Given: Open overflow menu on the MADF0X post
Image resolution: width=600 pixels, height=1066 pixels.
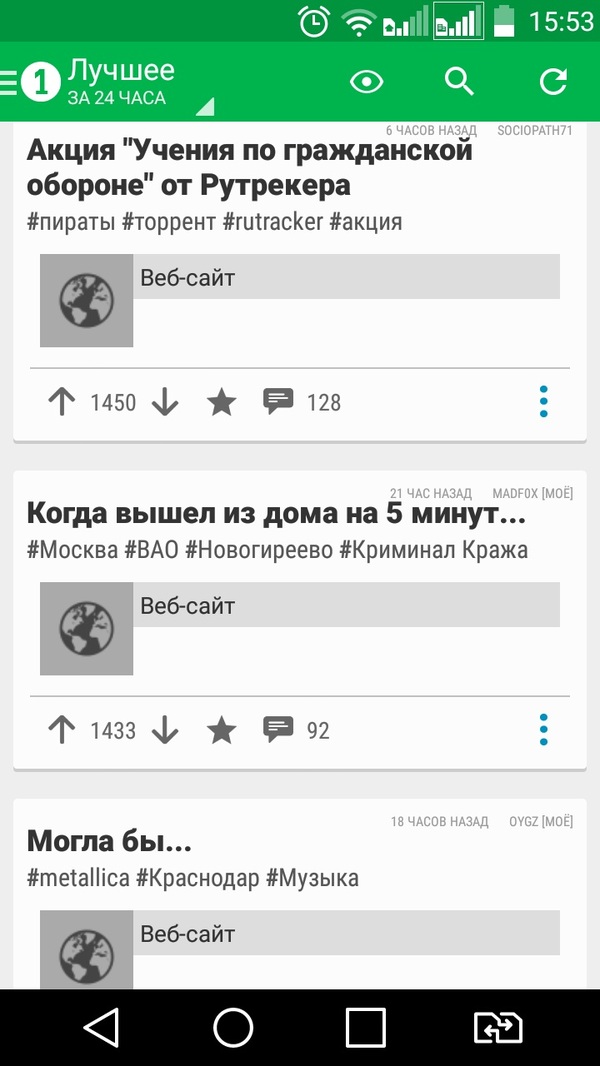Looking at the screenshot, I should pyautogui.click(x=544, y=730).
